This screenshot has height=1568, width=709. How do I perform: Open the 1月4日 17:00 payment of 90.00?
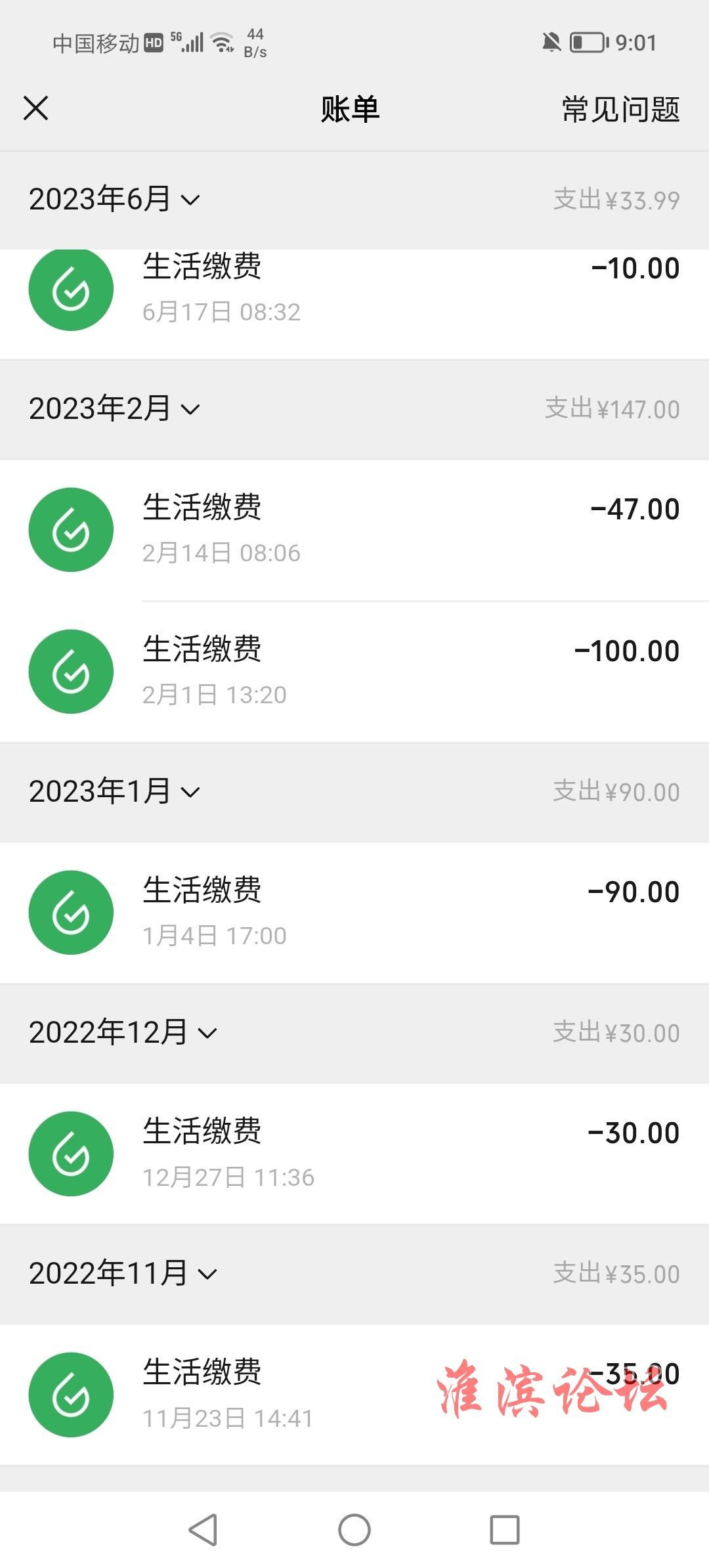click(x=354, y=913)
